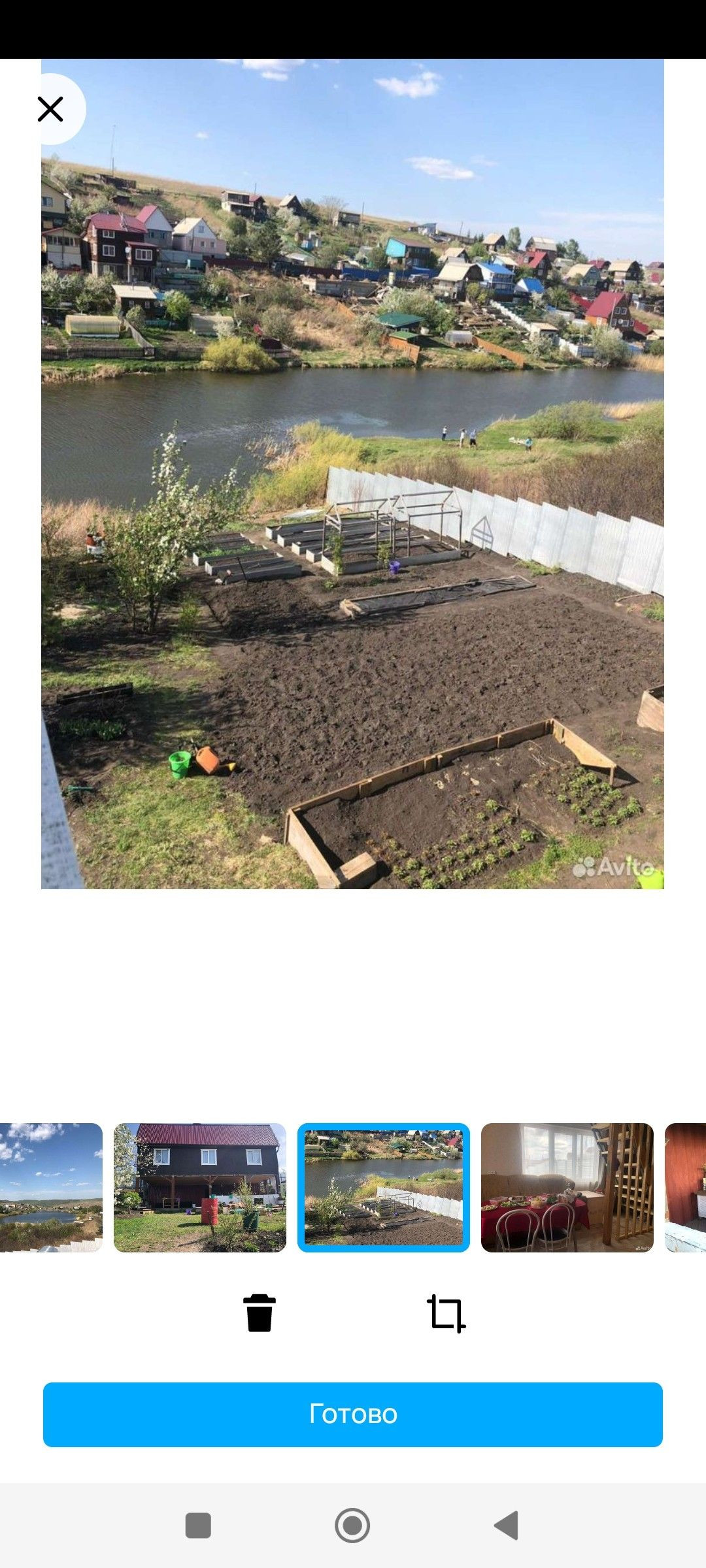Select the dark house with red roof thumbnail
This screenshot has width=706, height=1568.
[200, 1187]
